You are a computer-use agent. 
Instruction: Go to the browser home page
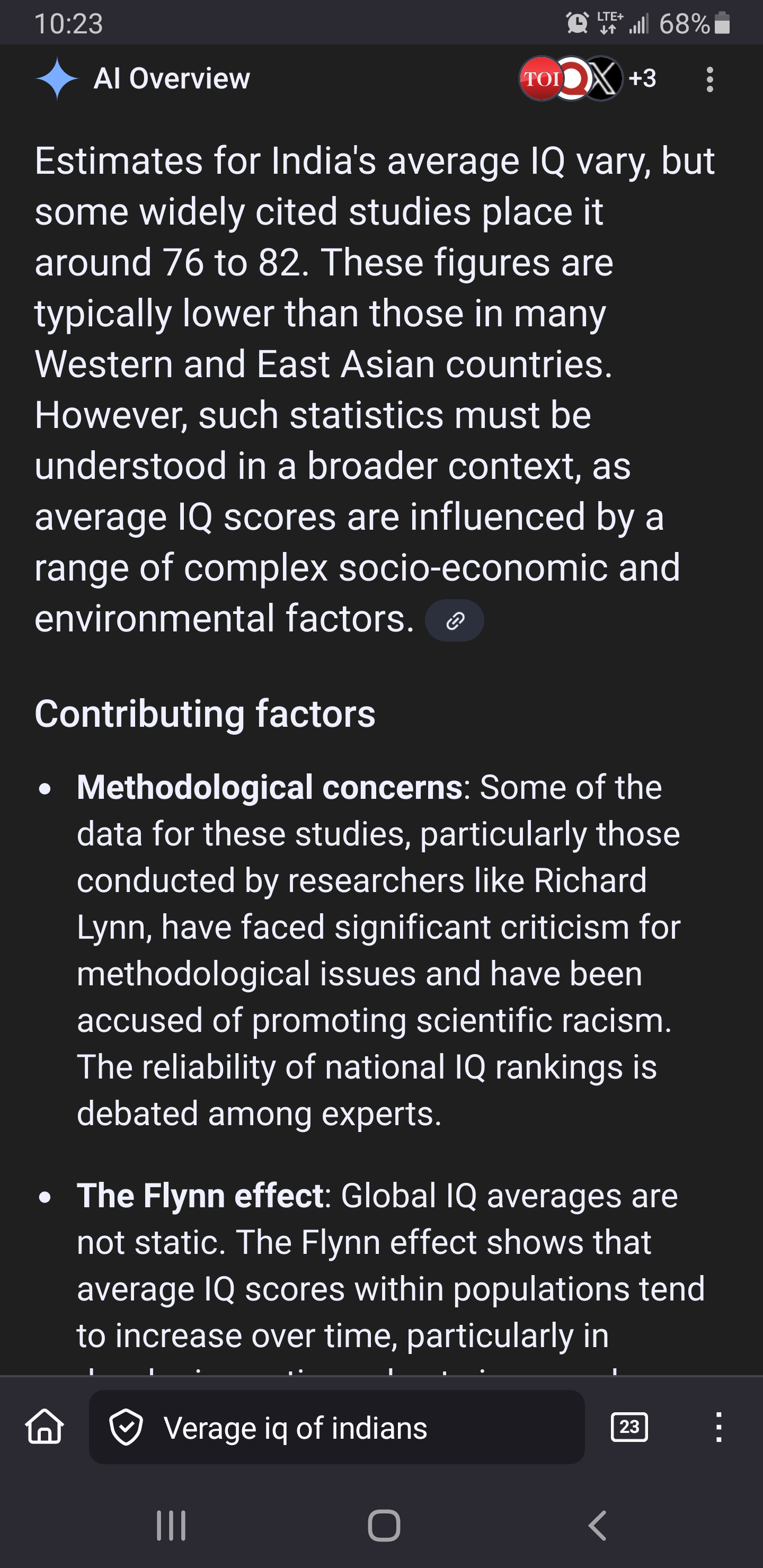45,1427
